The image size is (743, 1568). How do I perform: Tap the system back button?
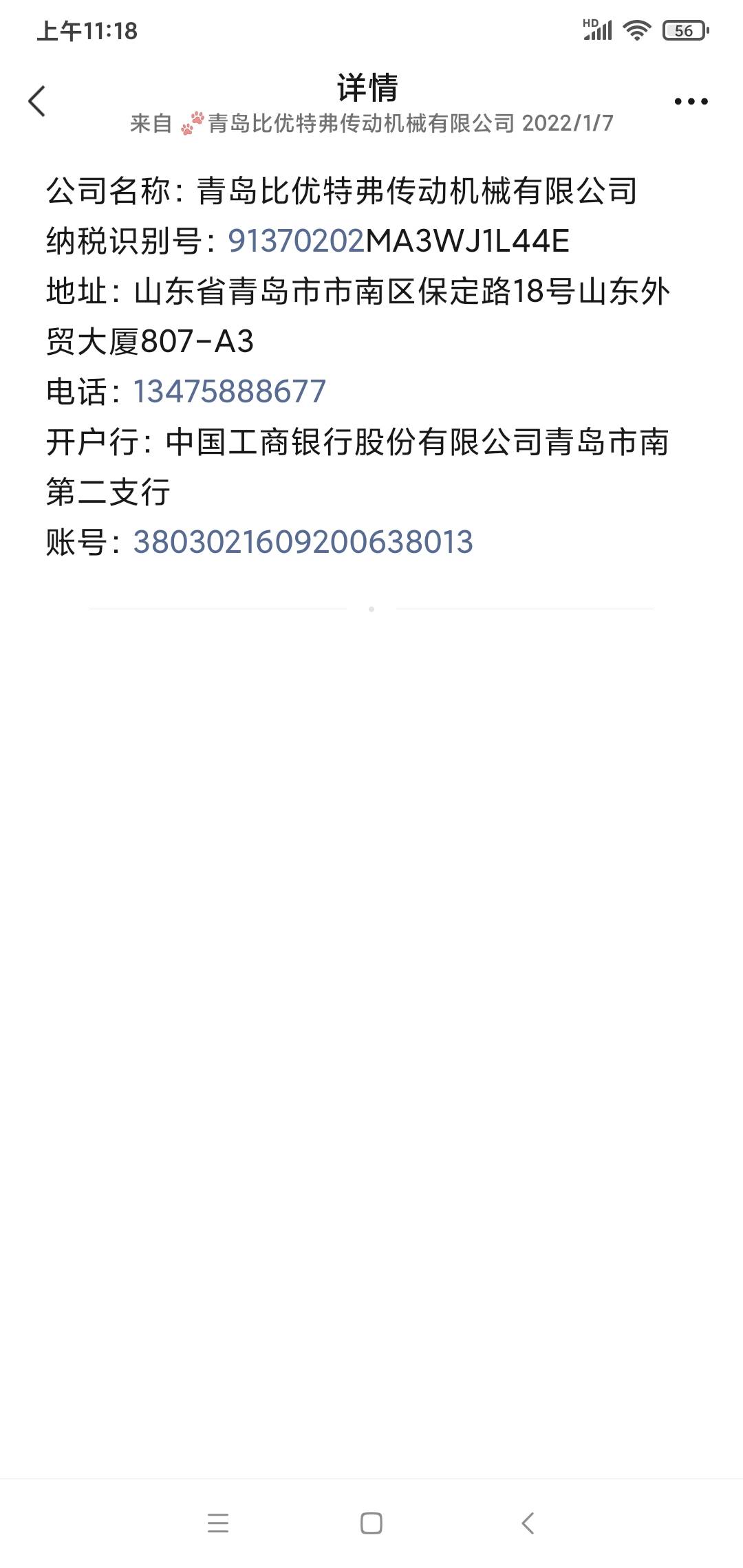point(528,1523)
